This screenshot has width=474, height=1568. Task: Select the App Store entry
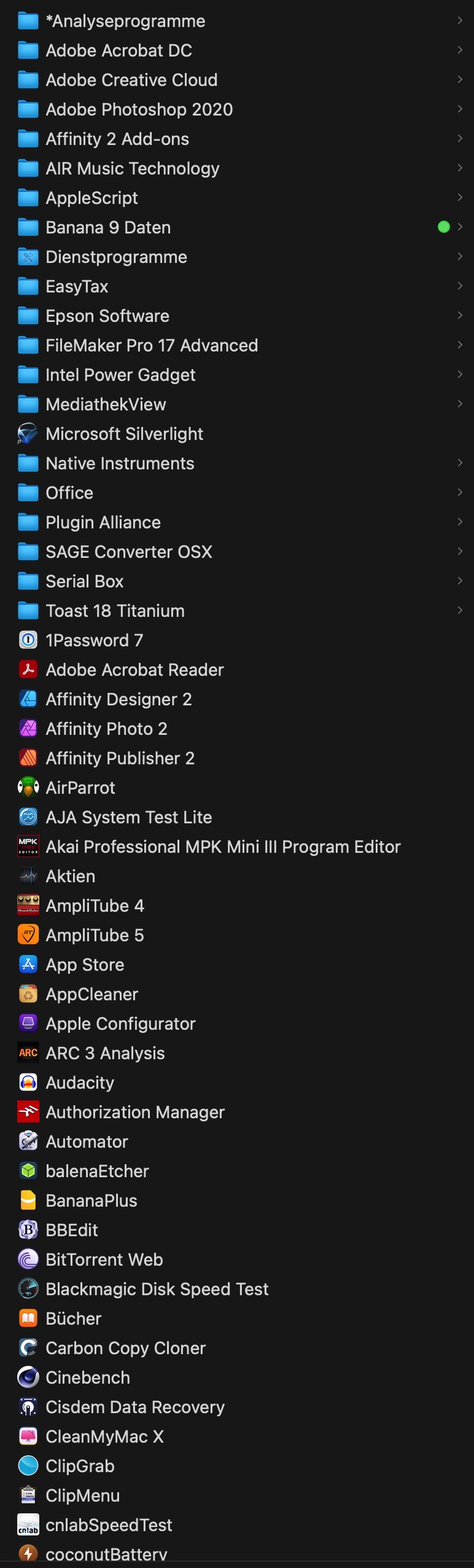point(85,965)
